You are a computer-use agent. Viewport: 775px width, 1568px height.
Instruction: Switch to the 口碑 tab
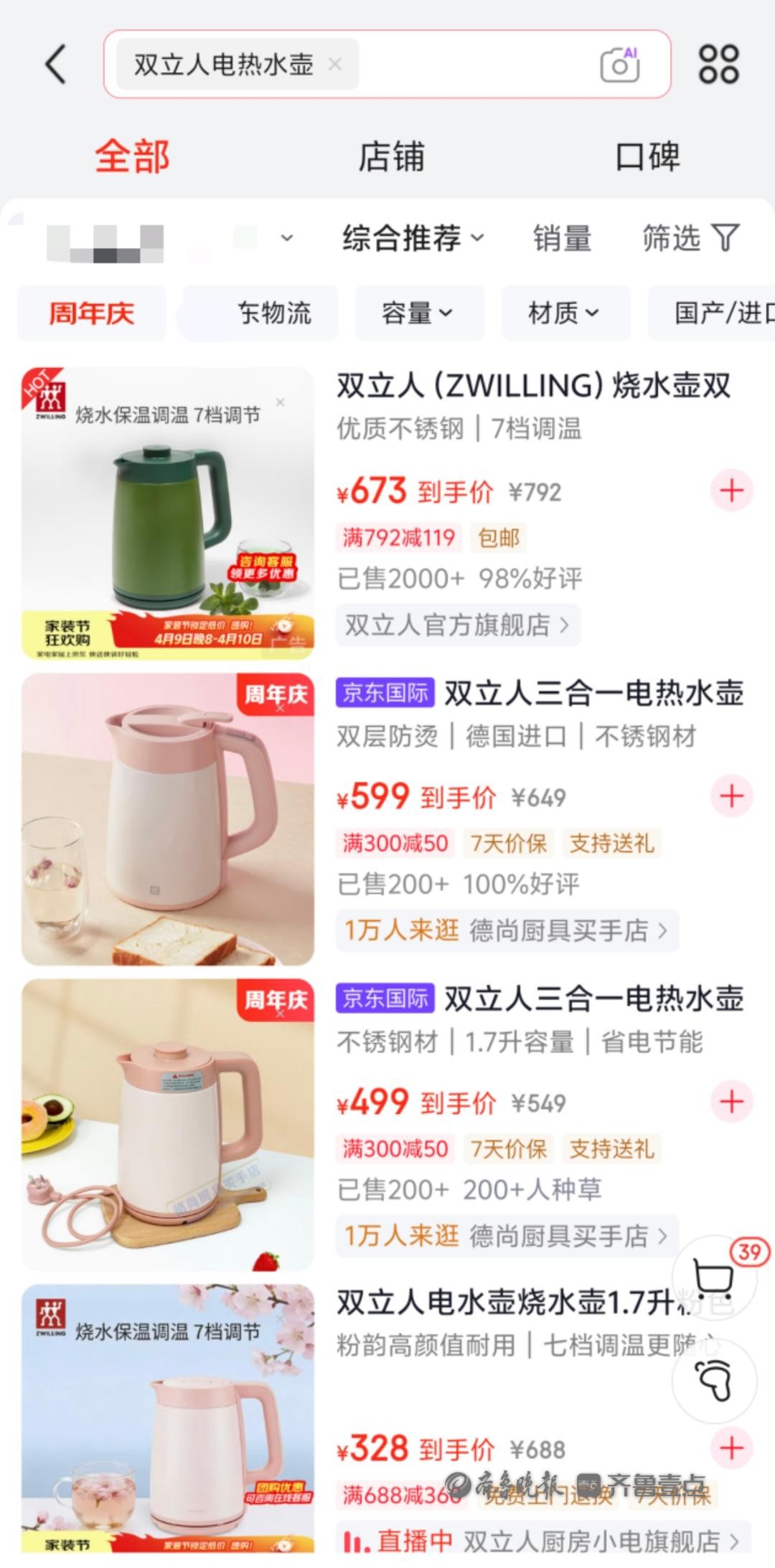[647, 157]
